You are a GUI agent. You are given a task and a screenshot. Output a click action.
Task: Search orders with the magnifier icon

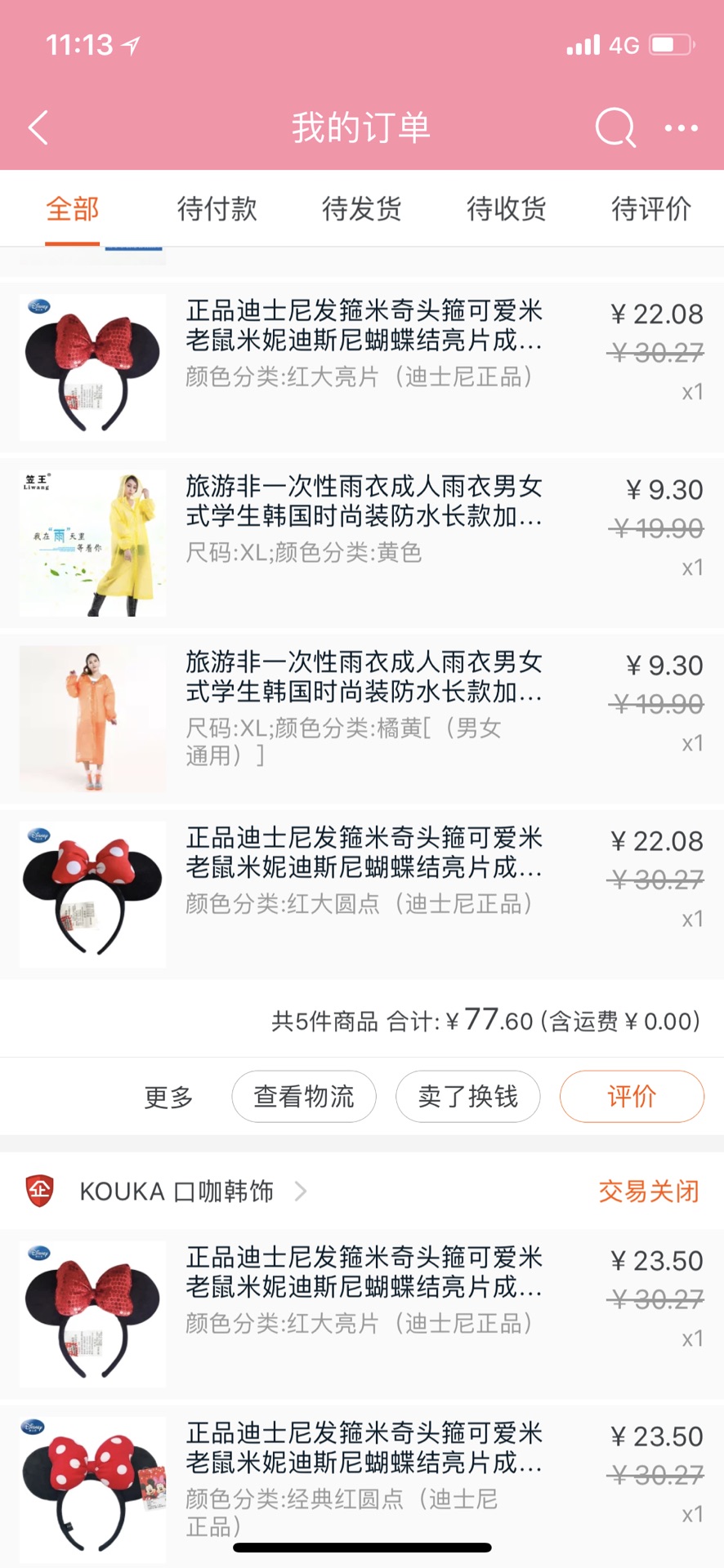(615, 128)
